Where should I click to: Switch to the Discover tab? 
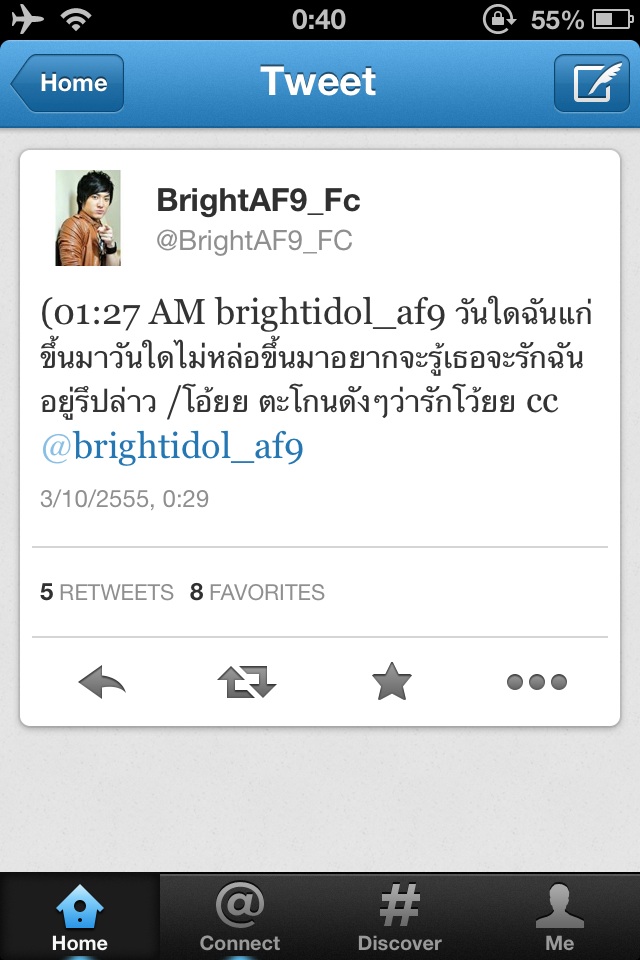pyautogui.click(x=399, y=917)
